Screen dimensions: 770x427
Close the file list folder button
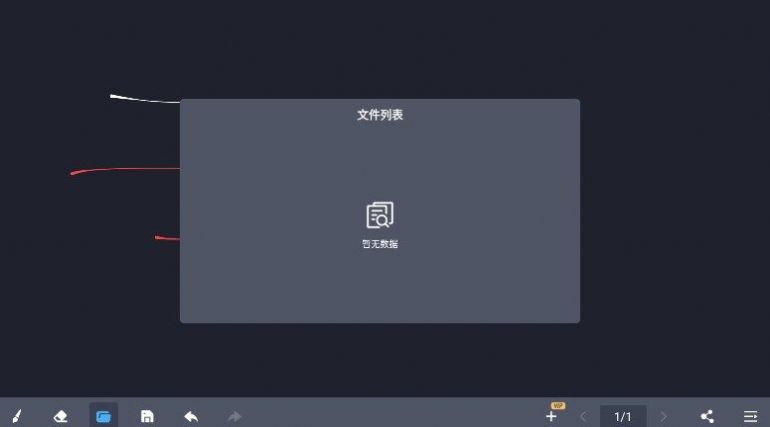point(103,416)
